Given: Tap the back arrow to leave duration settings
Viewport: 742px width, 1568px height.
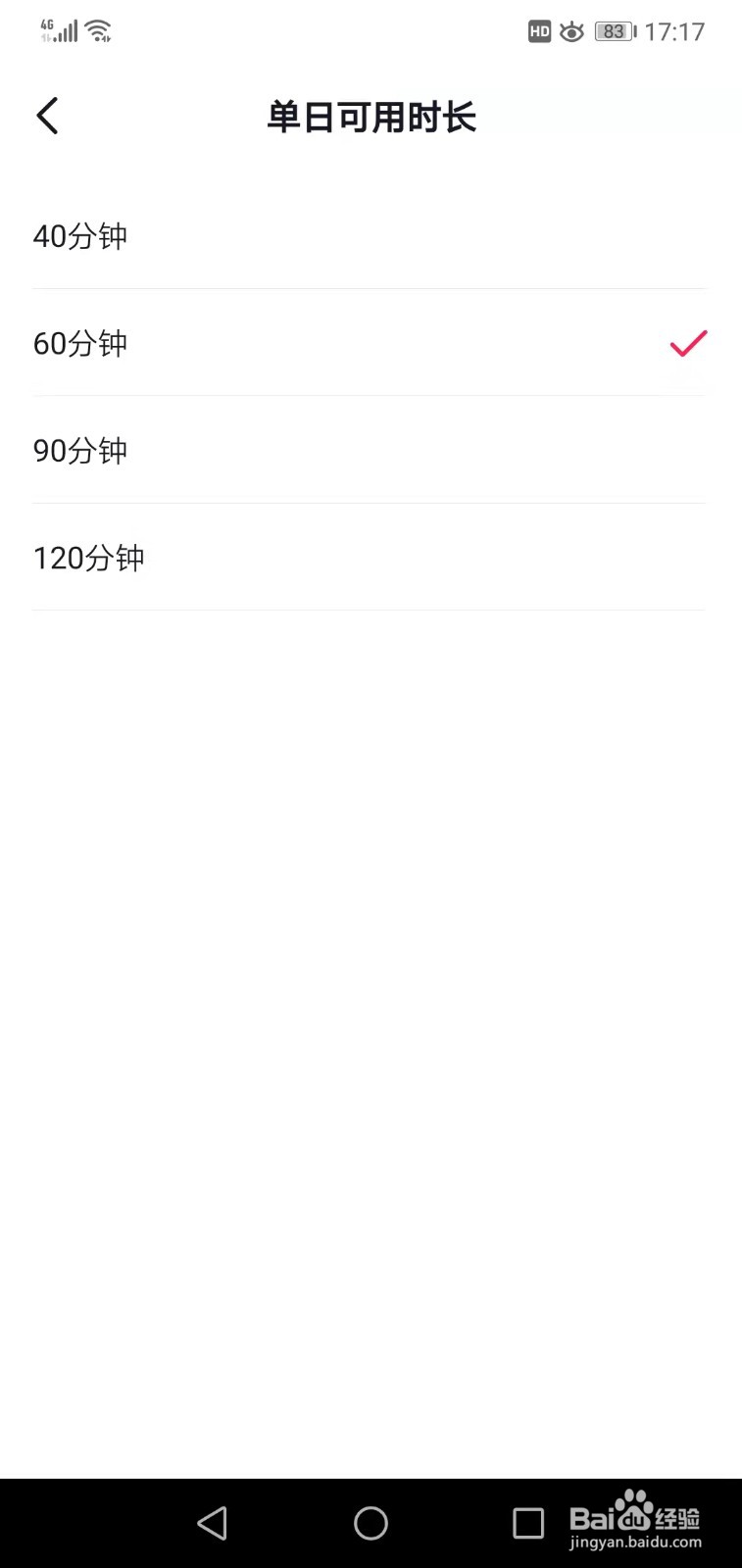Looking at the screenshot, I should 47,115.
